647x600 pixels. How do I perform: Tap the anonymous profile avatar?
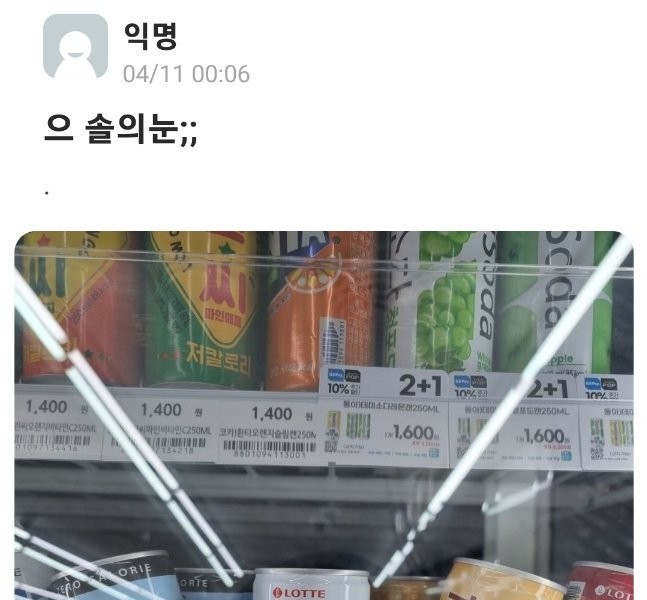click(x=75, y=46)
